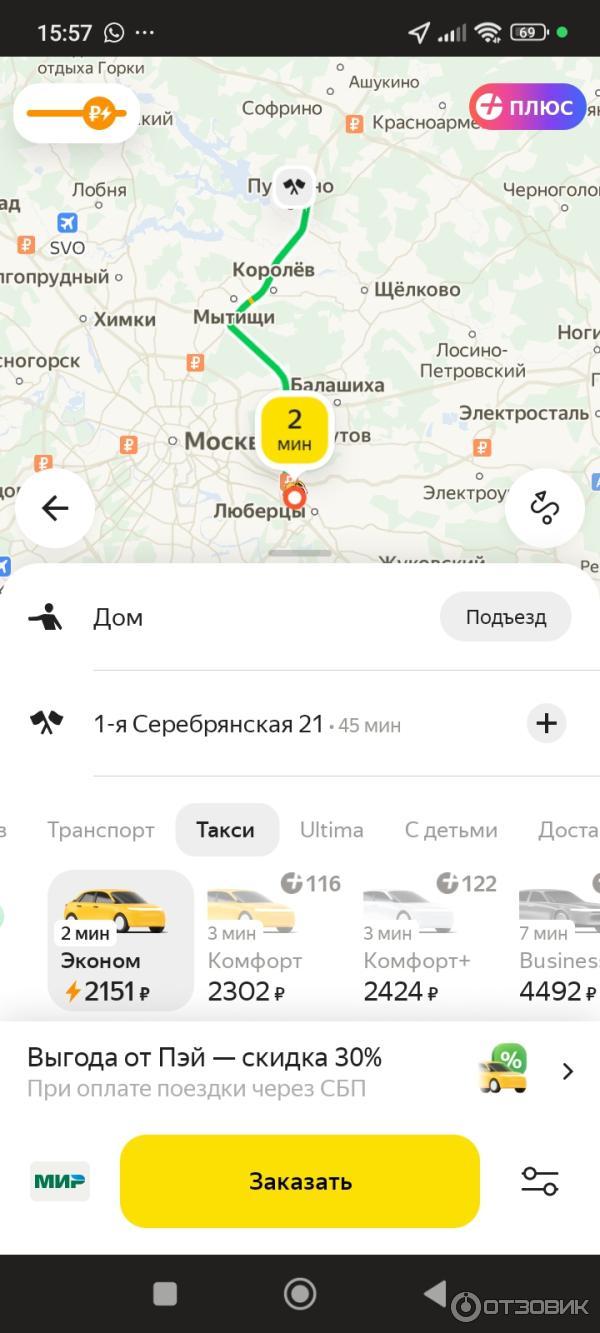Open the С детьми tab
The width and height of the screenshot is (600, 1333).
click(450, 830)
